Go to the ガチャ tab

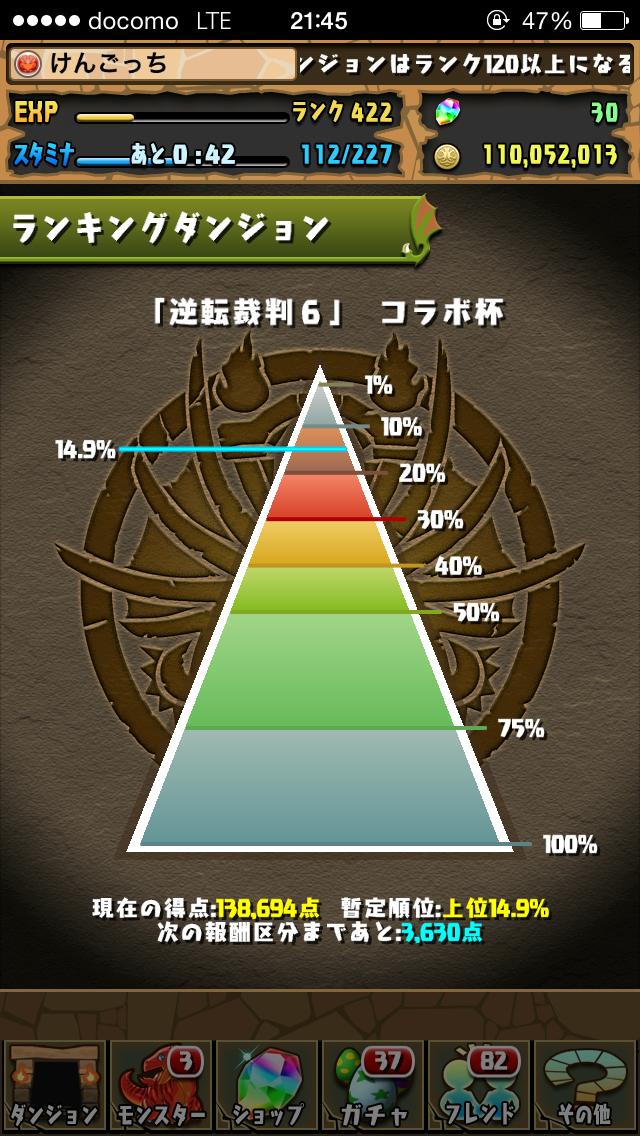click(x=373, y=1086)
